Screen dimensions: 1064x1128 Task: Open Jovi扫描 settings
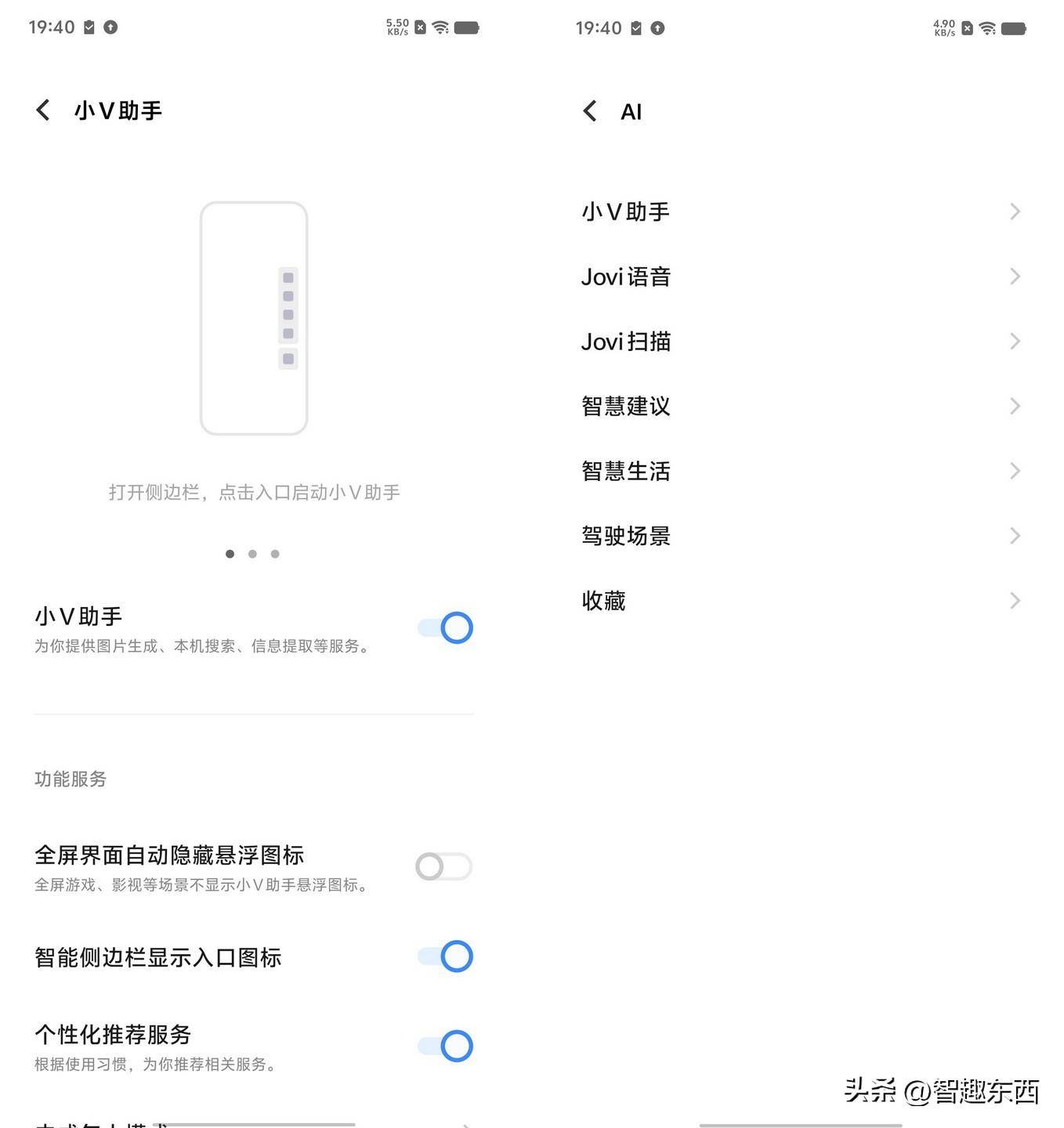tap(799, 342)
